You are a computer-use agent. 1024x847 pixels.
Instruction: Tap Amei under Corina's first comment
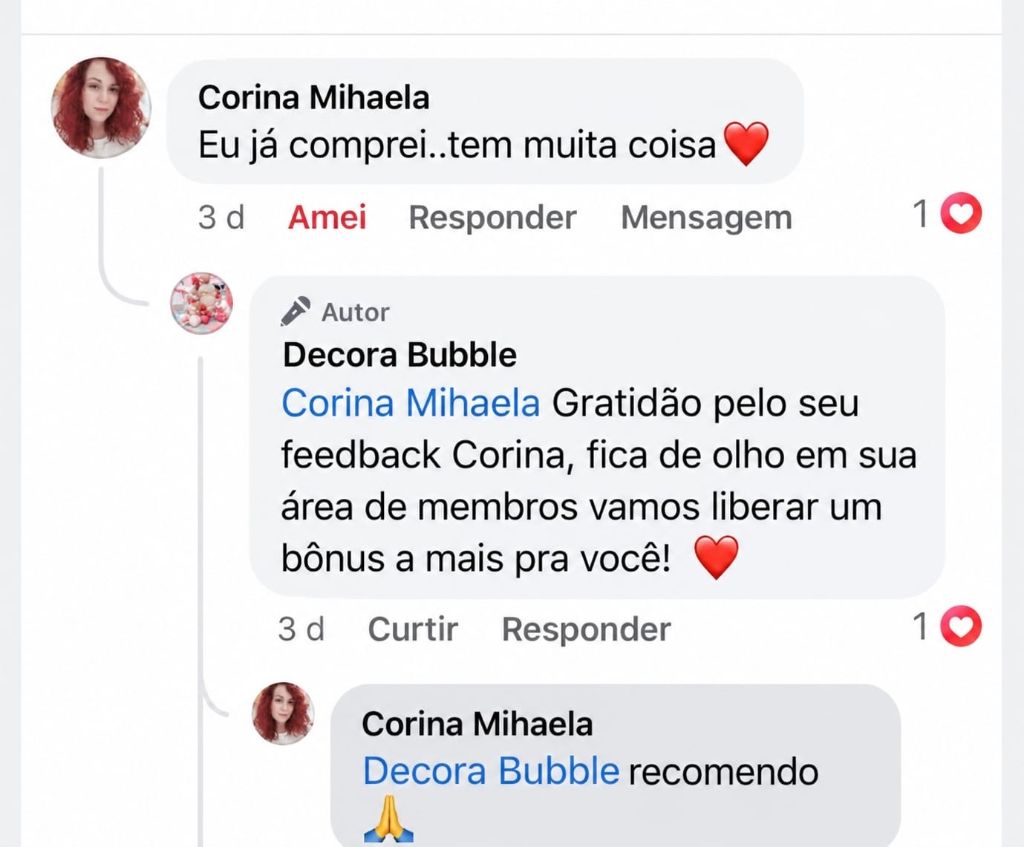[x=327, y=217]
